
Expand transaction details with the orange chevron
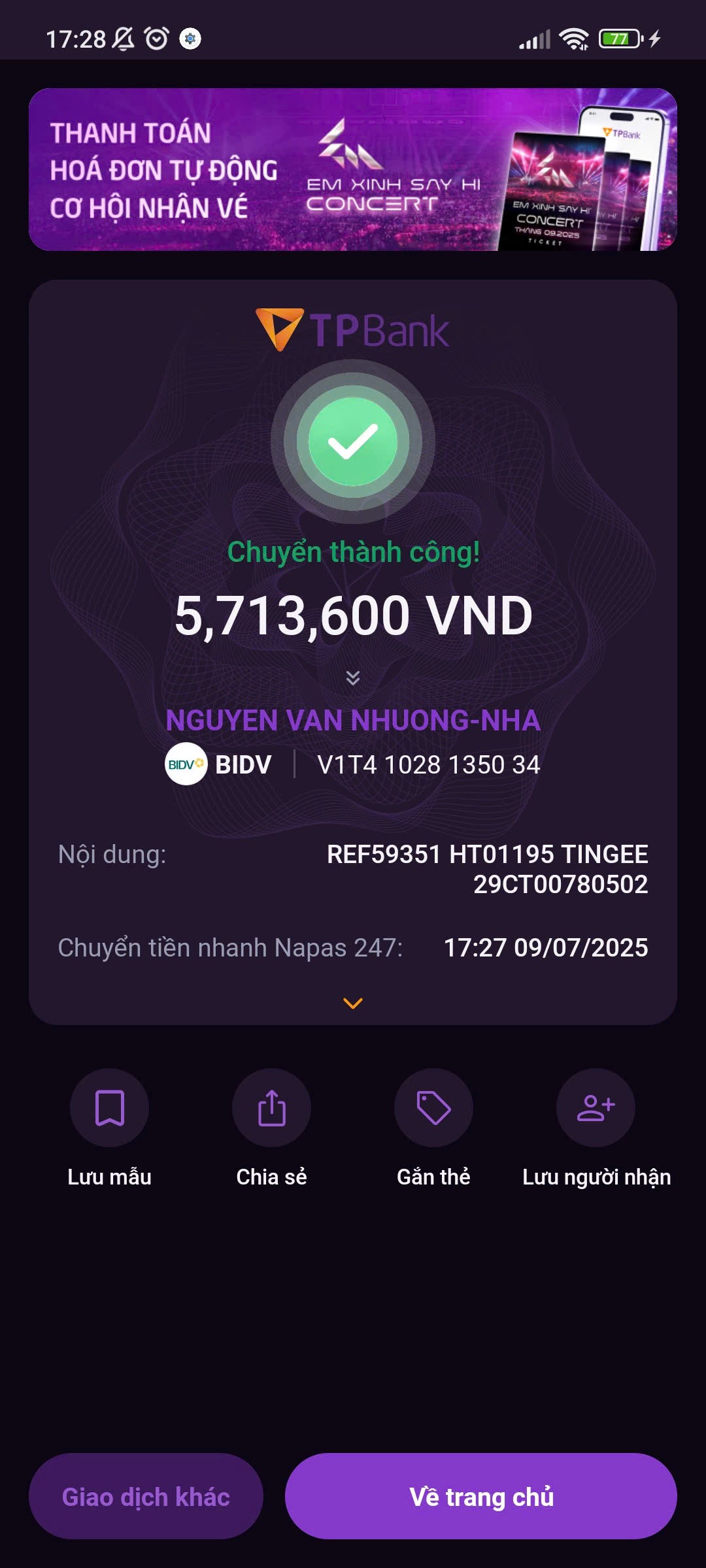(x=353, y=1004)
